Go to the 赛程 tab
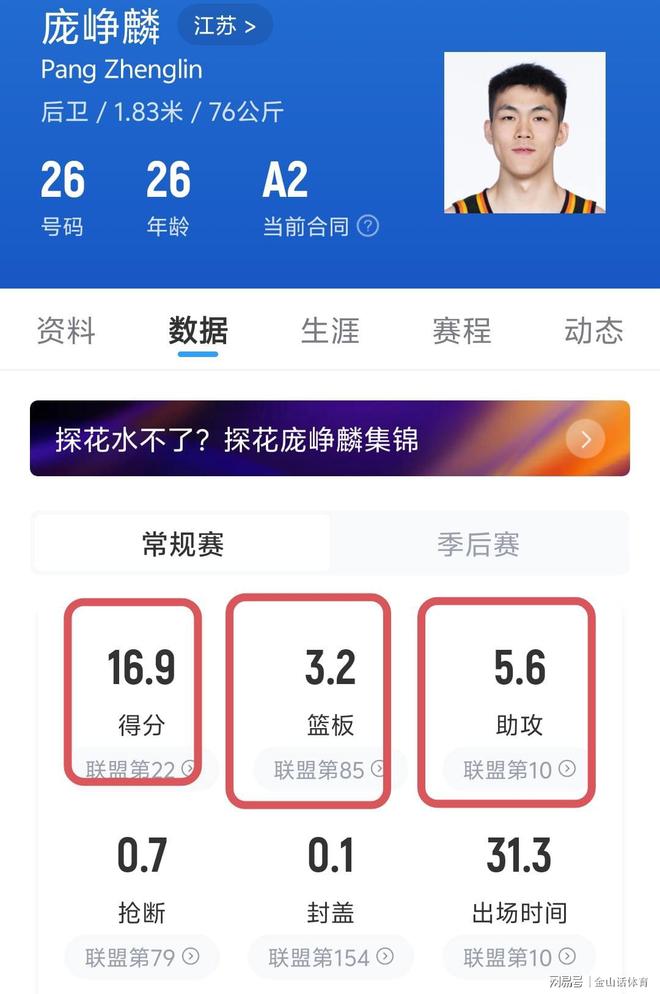This screenshot has height=994, width=660. pos(462,330)
